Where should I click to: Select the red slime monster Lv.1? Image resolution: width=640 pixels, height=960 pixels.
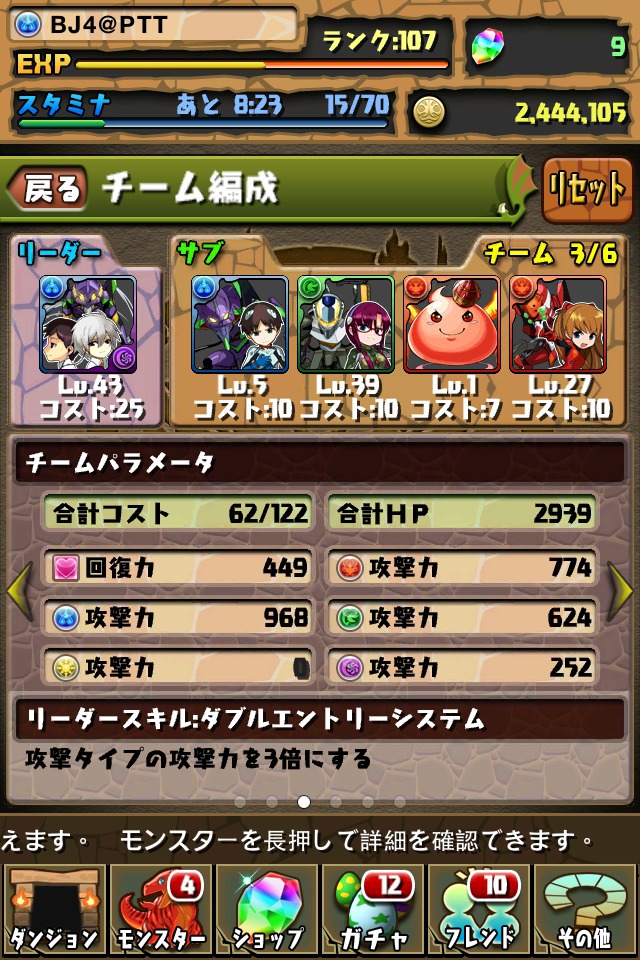click(x=451, y=324)
